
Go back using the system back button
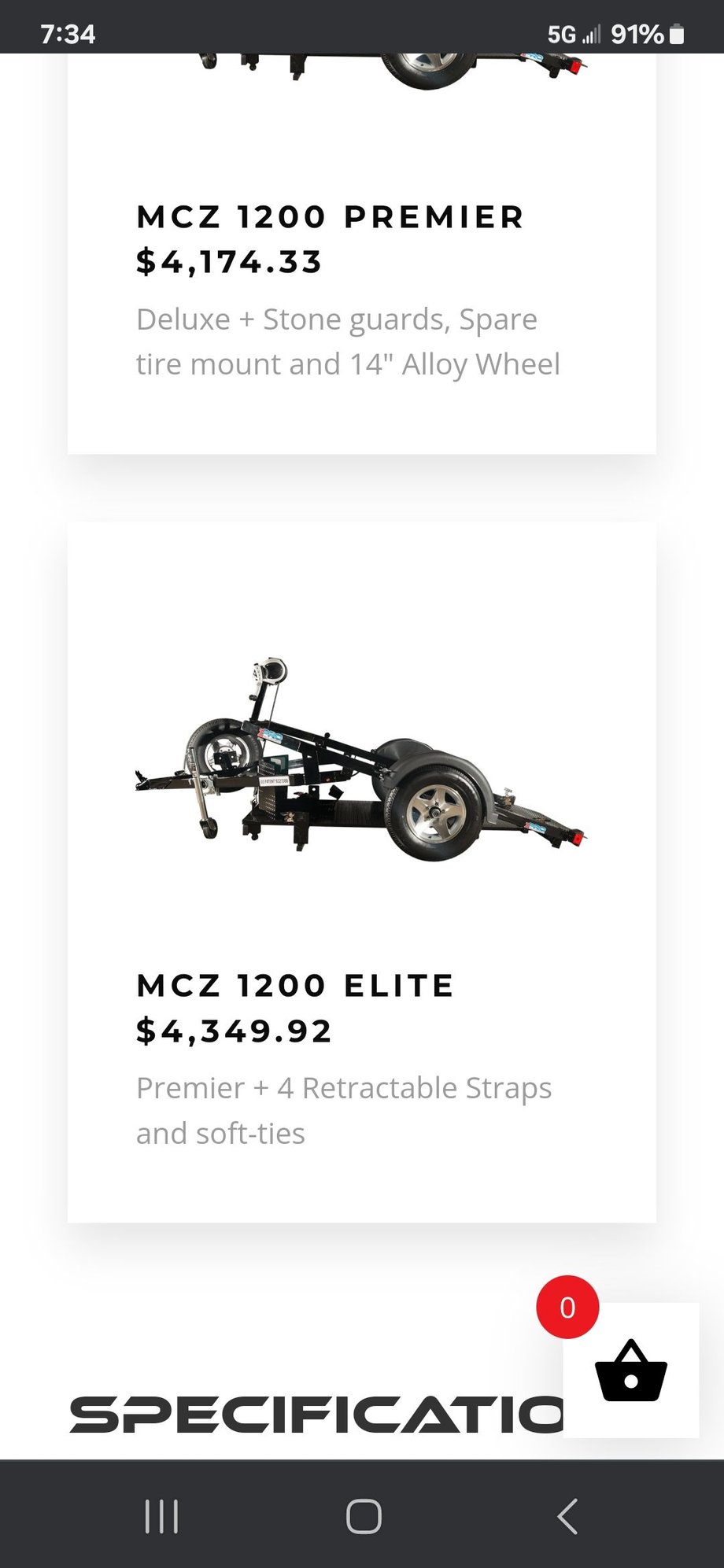(x=567, y=1516)
